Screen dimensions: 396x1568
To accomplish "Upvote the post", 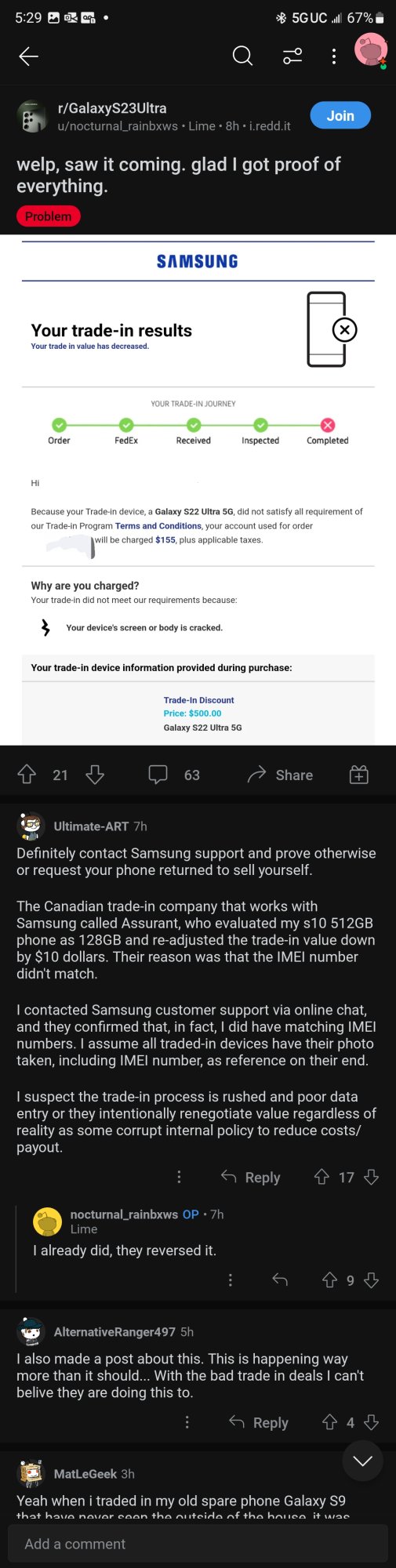I will point(27,775).
